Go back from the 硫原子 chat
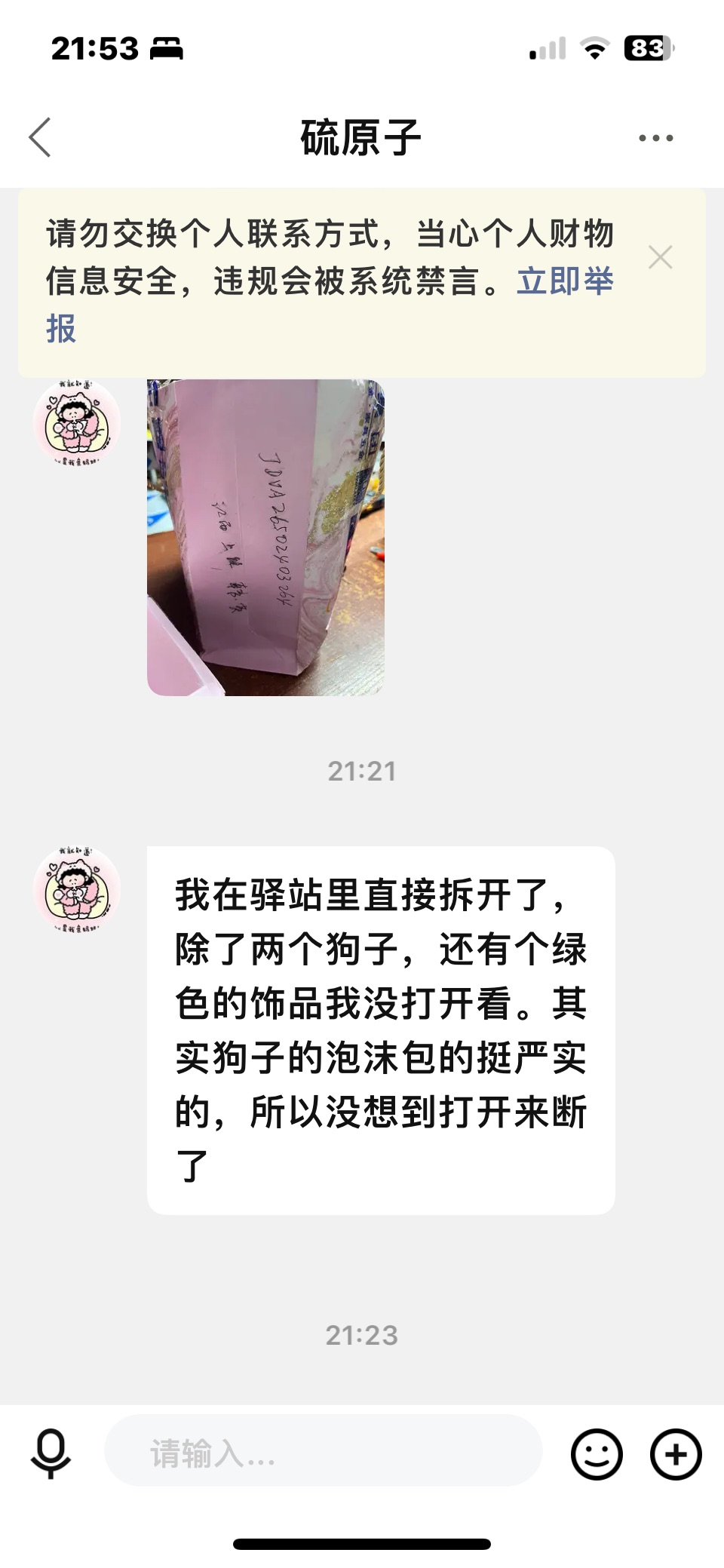Screen dimensions: 724x1568 (40, 137)
